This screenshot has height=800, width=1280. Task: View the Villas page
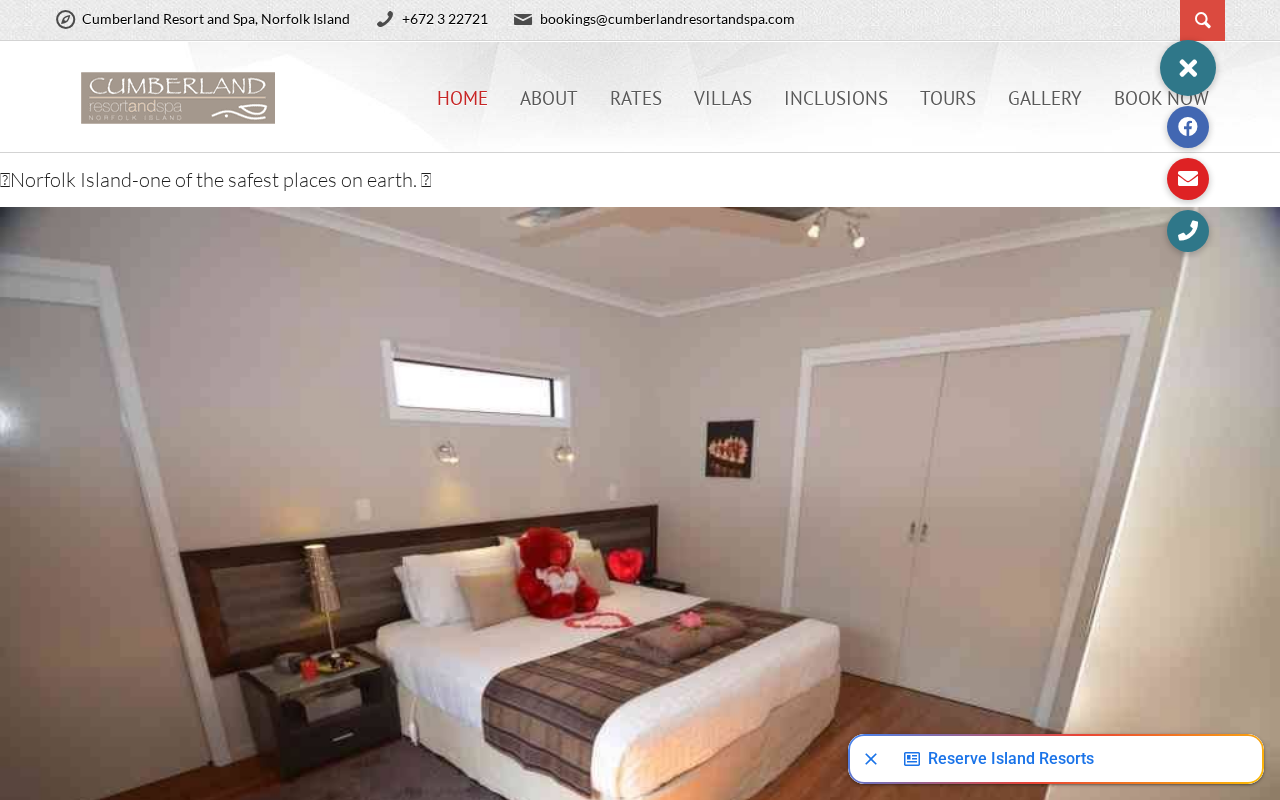pyautogui.click(x=723, y=98)
